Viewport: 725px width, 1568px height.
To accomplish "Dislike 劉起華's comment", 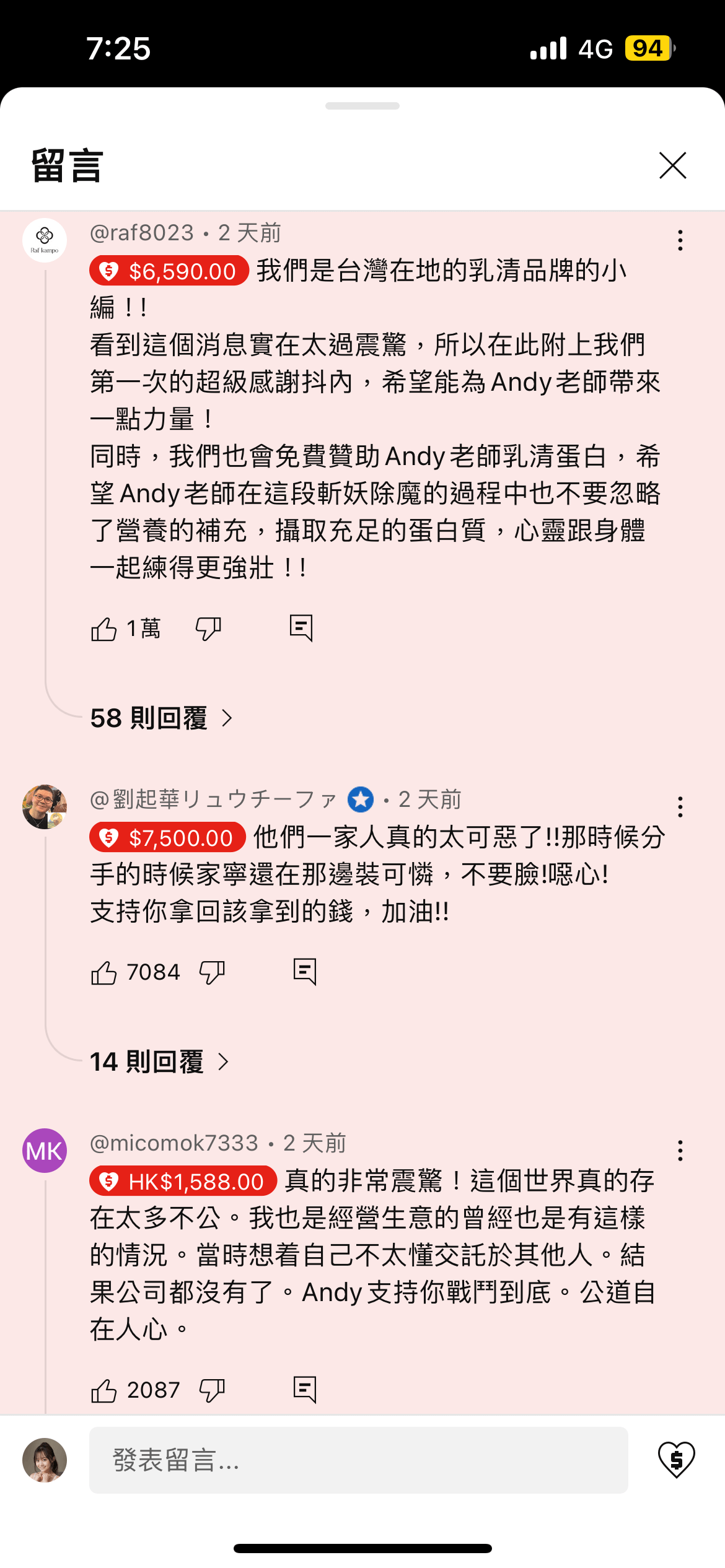I will (x=212, y=973).
